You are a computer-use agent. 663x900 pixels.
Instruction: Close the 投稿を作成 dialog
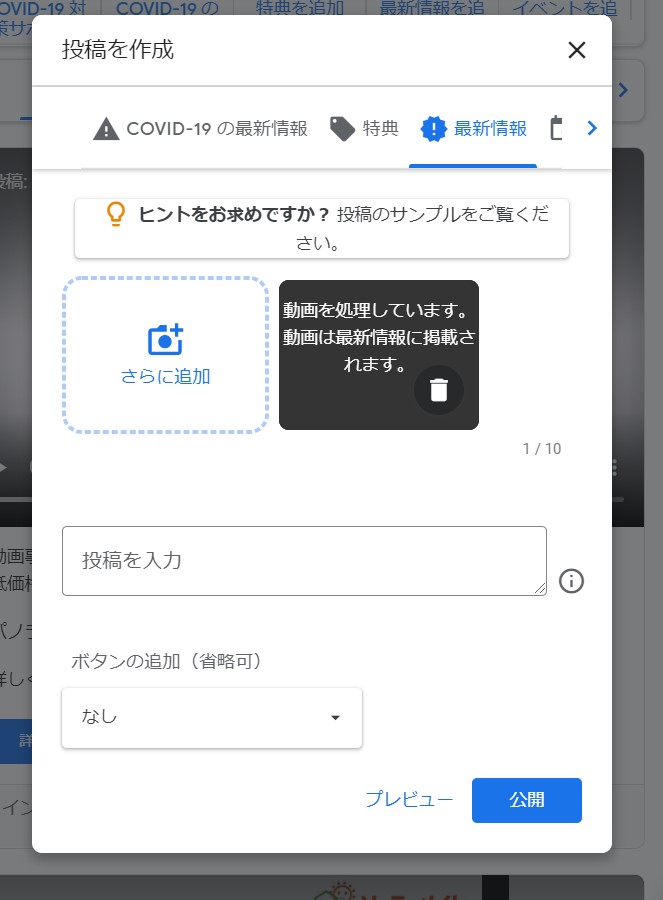576,50
